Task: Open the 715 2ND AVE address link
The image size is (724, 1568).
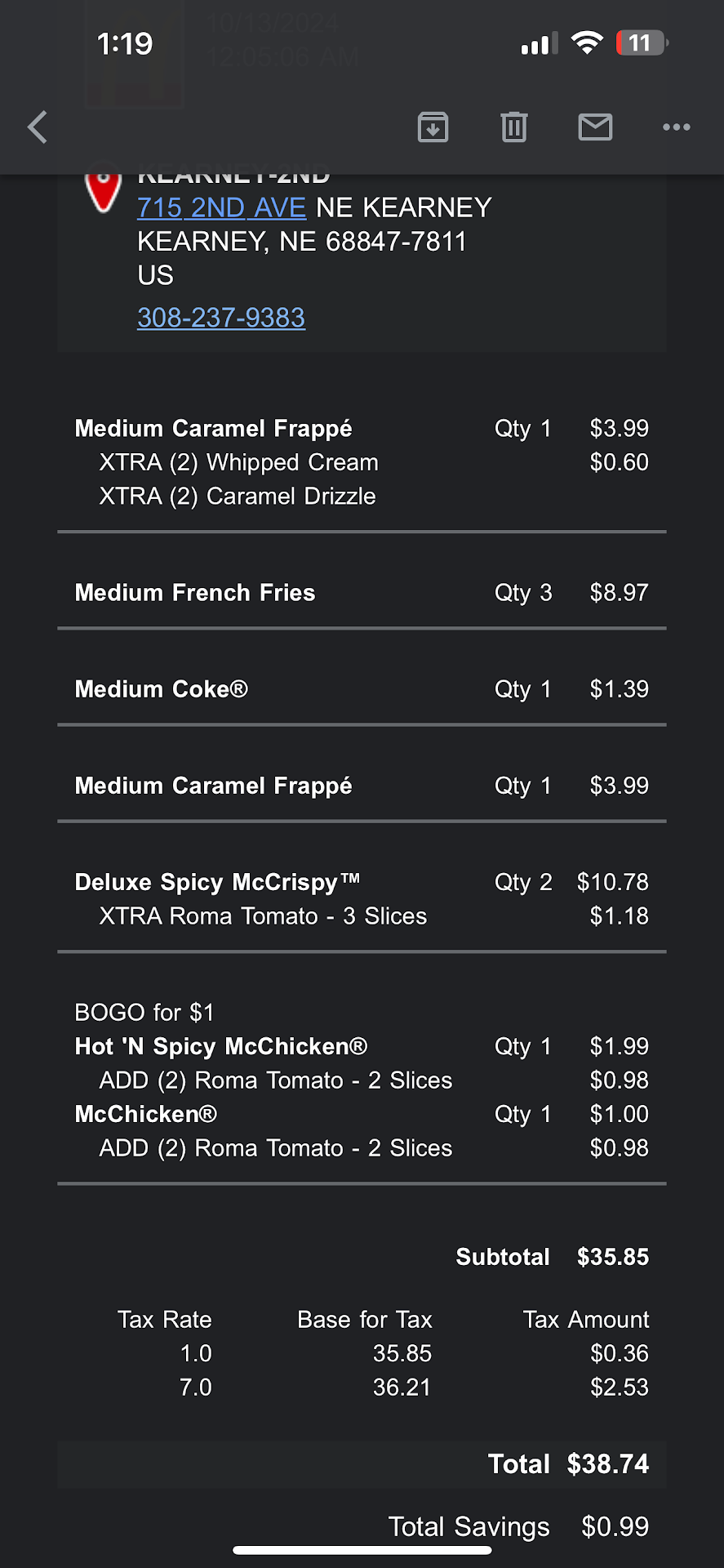Action: (x=221, y=208)
